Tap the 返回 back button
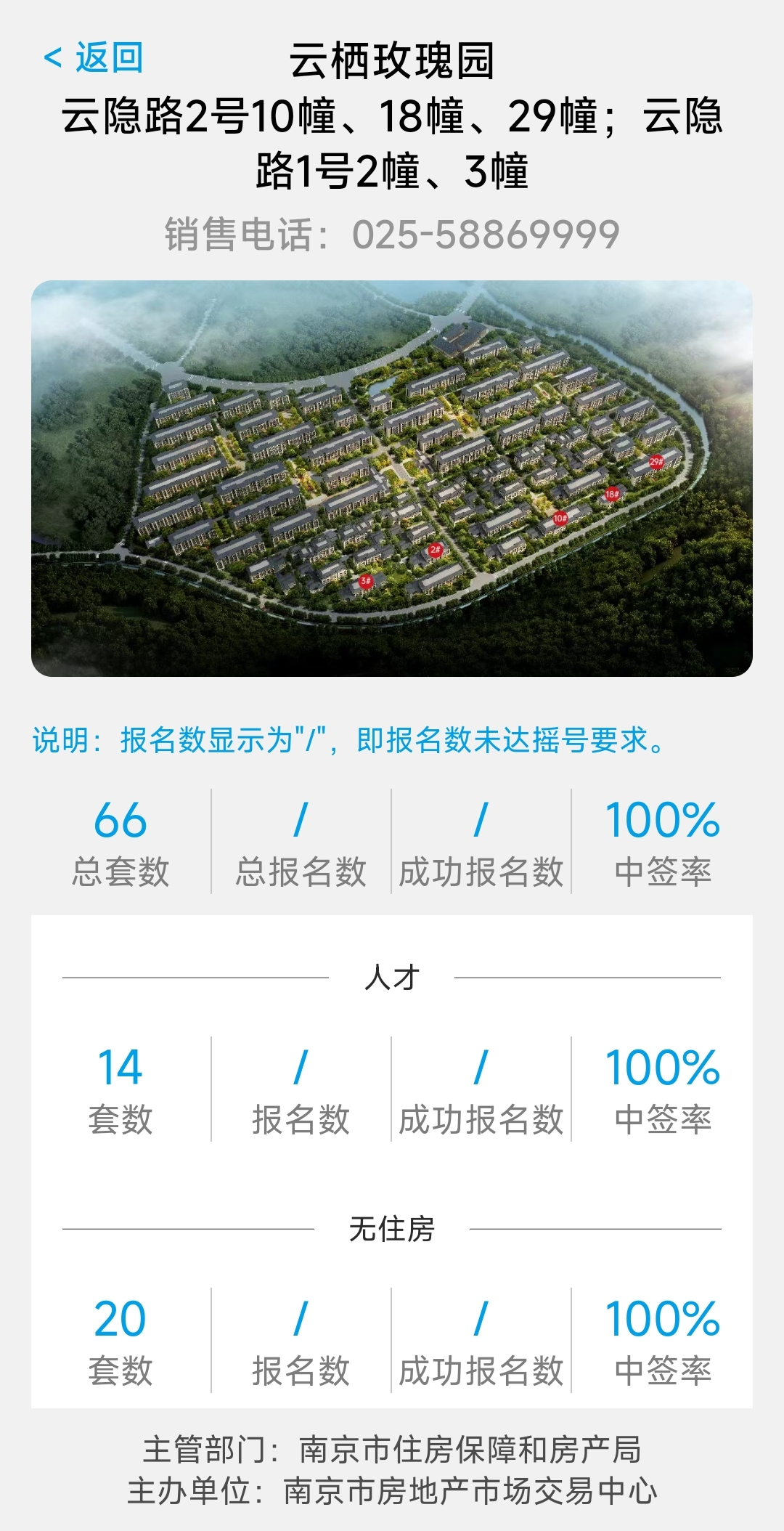784x1531 pixels. coord(94,57)
